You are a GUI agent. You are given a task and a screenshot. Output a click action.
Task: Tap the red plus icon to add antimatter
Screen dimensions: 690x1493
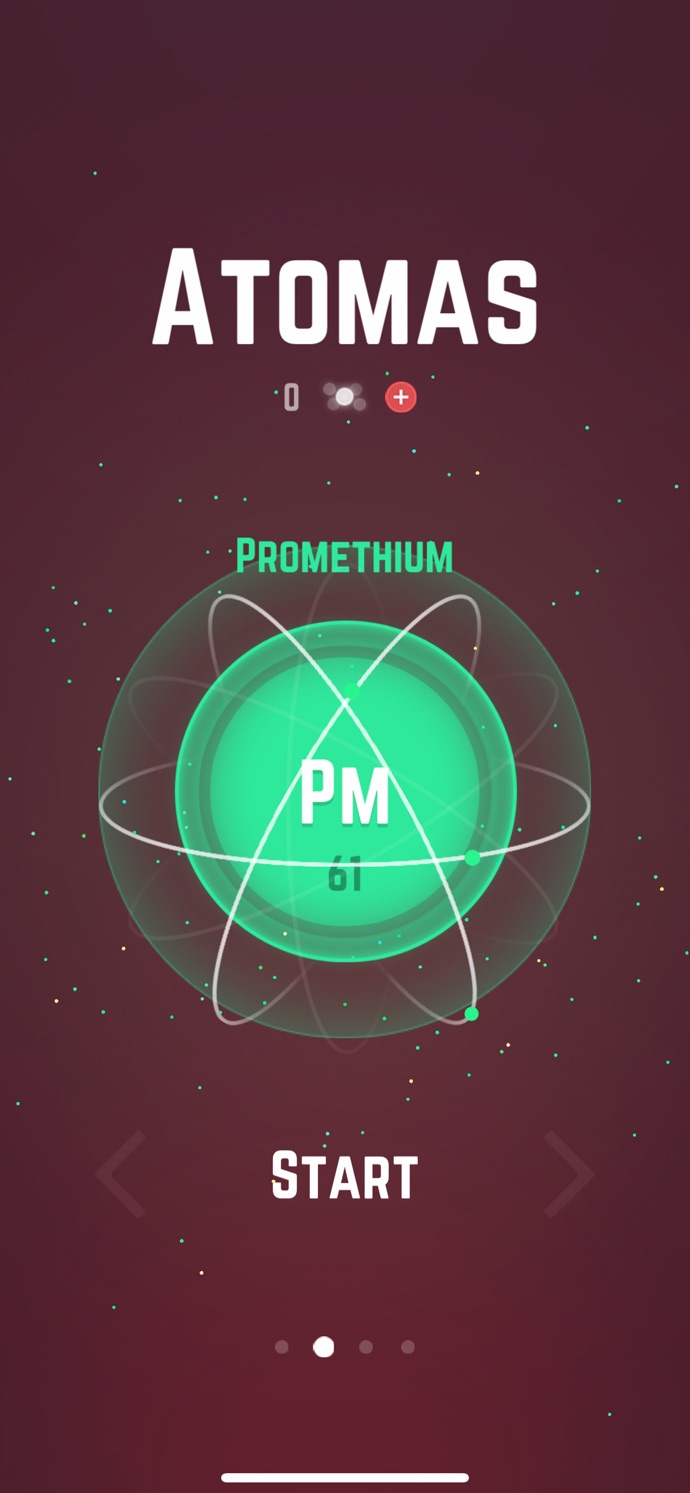click(x=401, y=397)
